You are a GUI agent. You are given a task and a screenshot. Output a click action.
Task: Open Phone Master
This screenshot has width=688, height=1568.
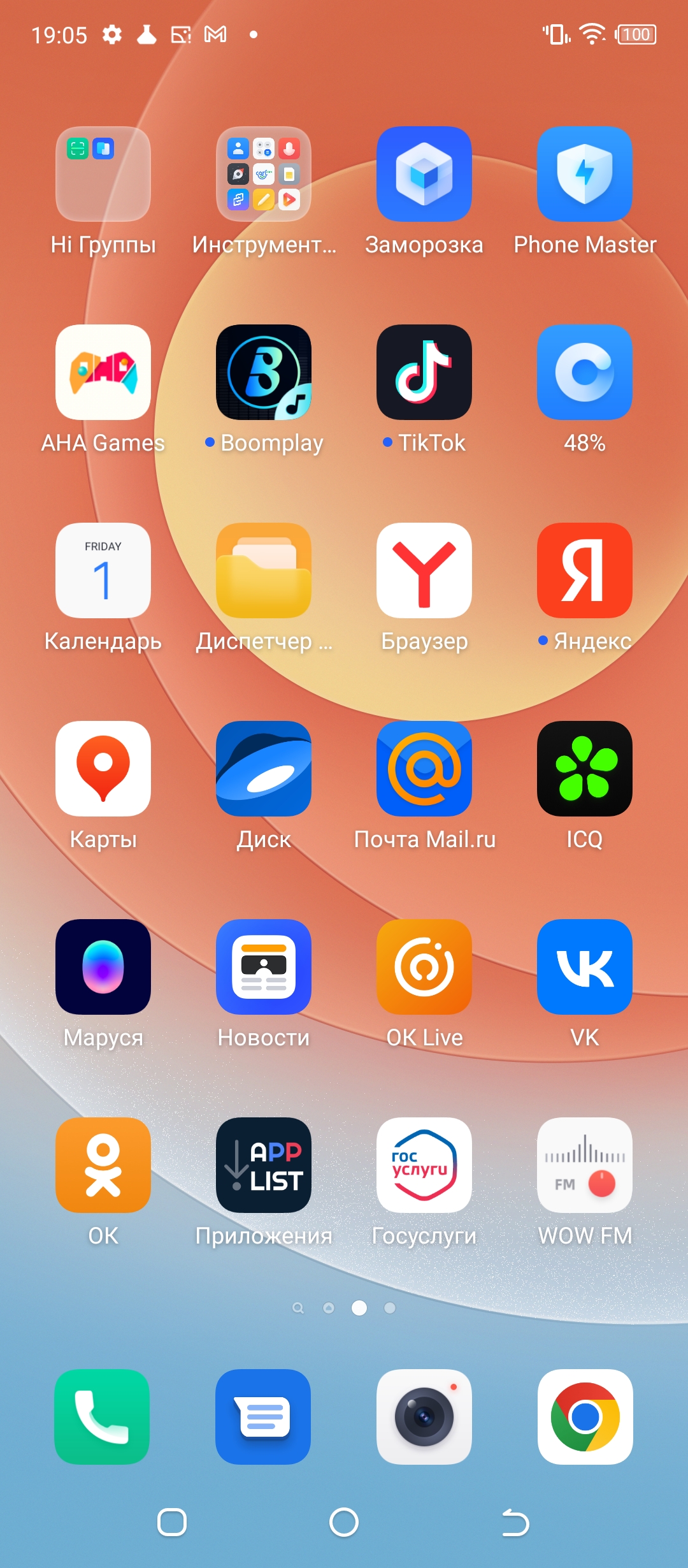click(585, 174)
